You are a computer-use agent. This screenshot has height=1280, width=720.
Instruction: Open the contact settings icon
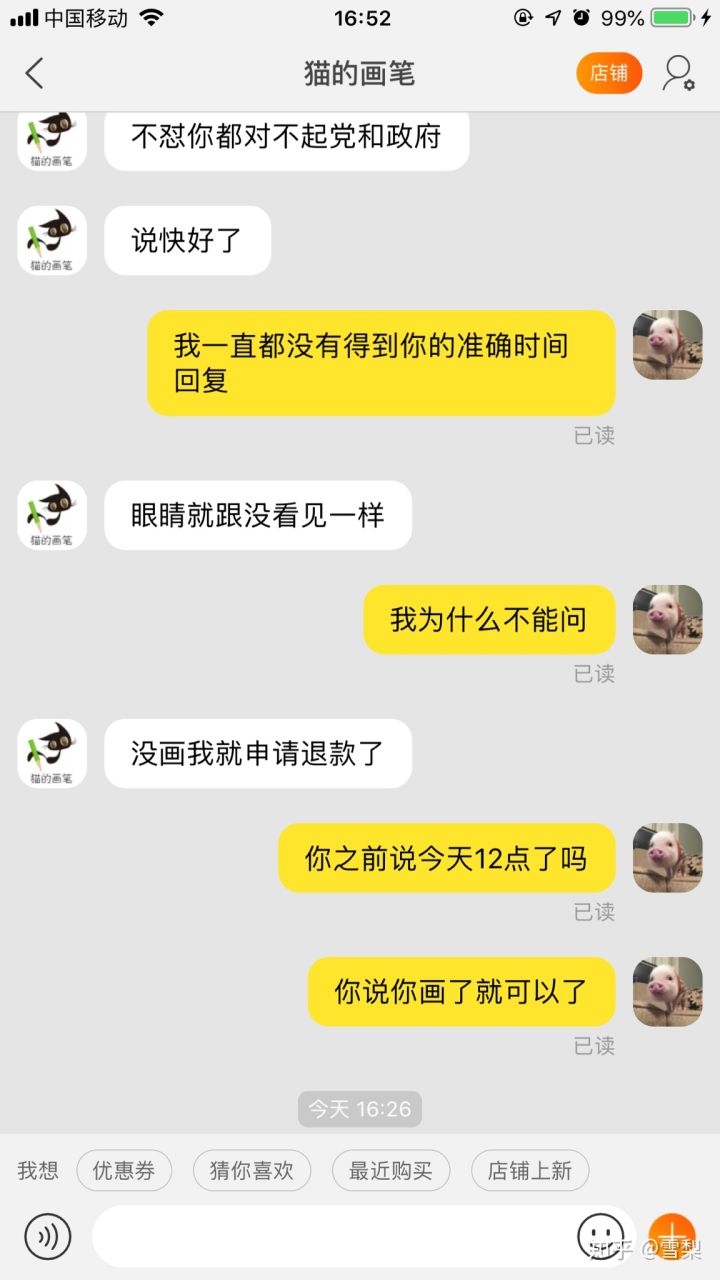tap(679, 73)
